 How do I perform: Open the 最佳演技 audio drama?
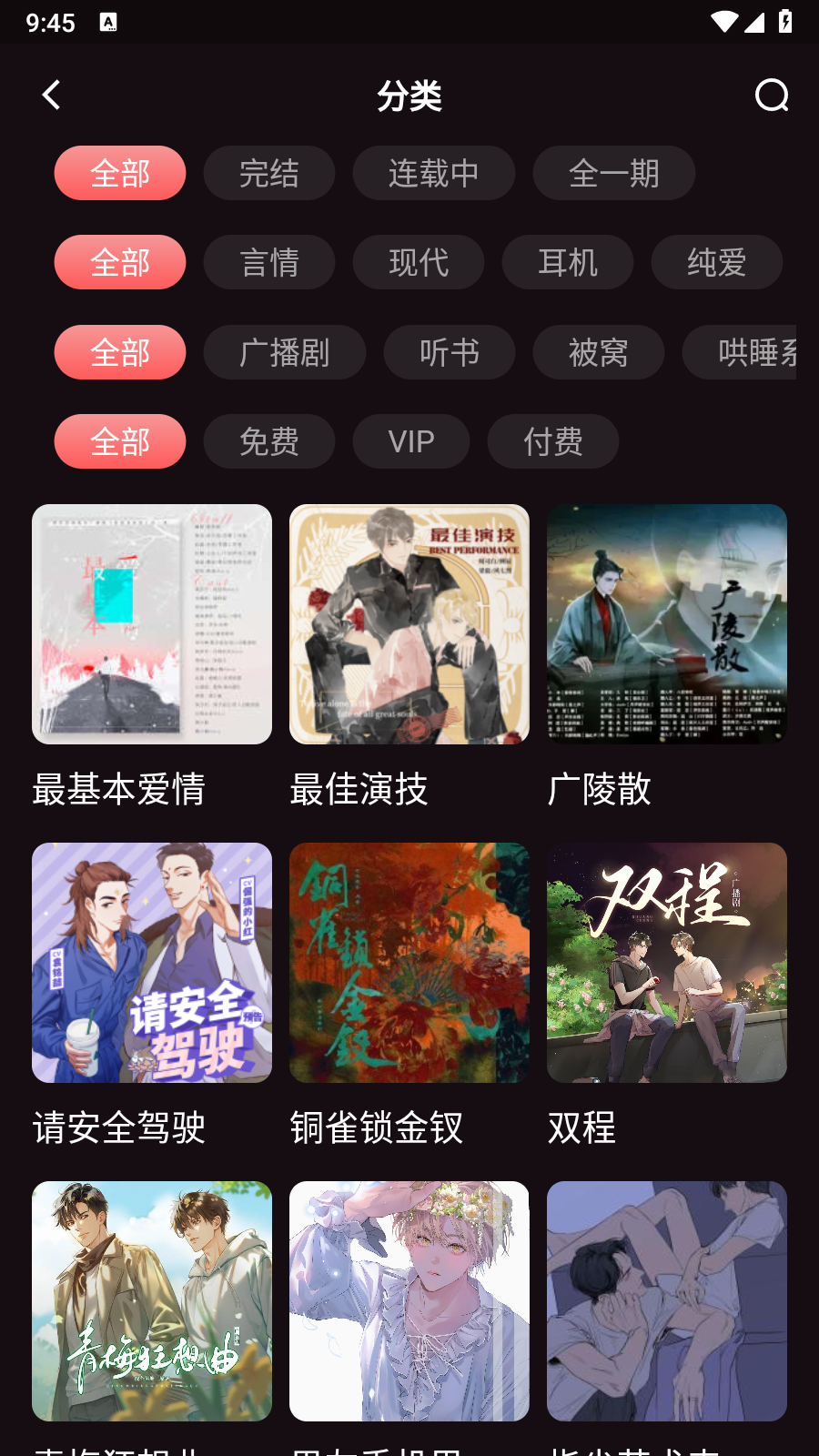click(x=409, y=624)
